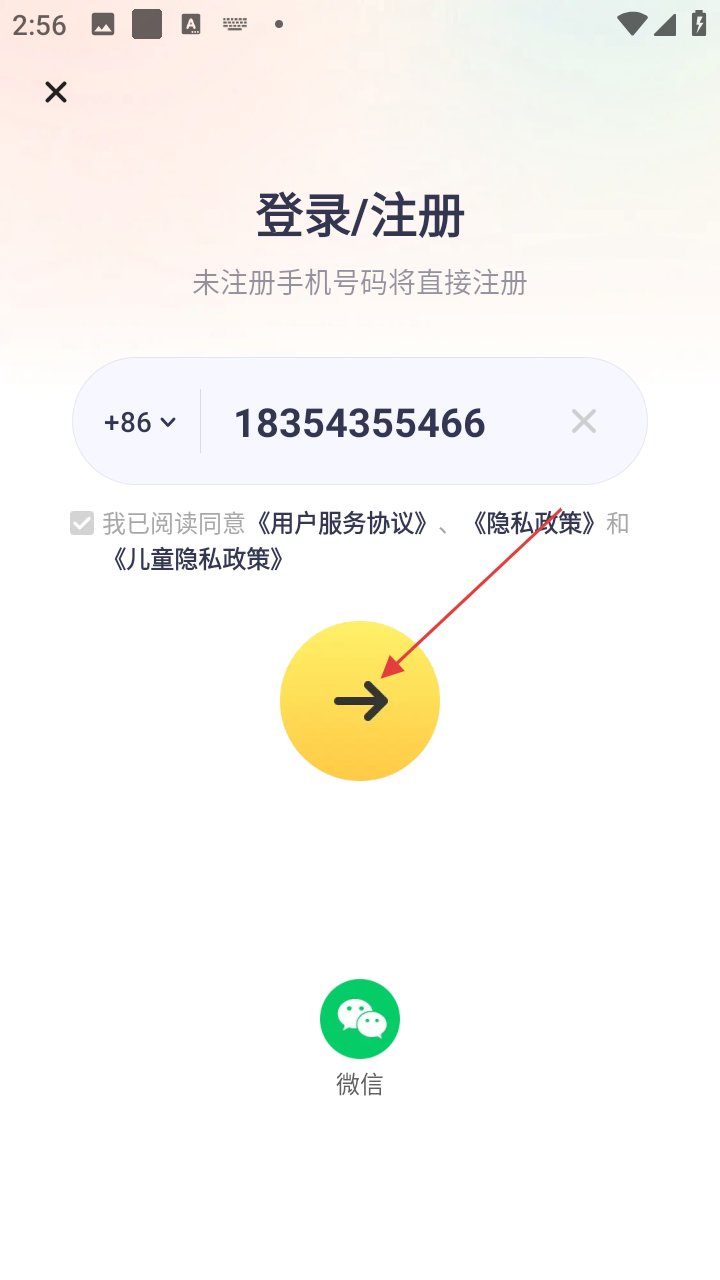Close the login/register screen

tap(56, 92)
